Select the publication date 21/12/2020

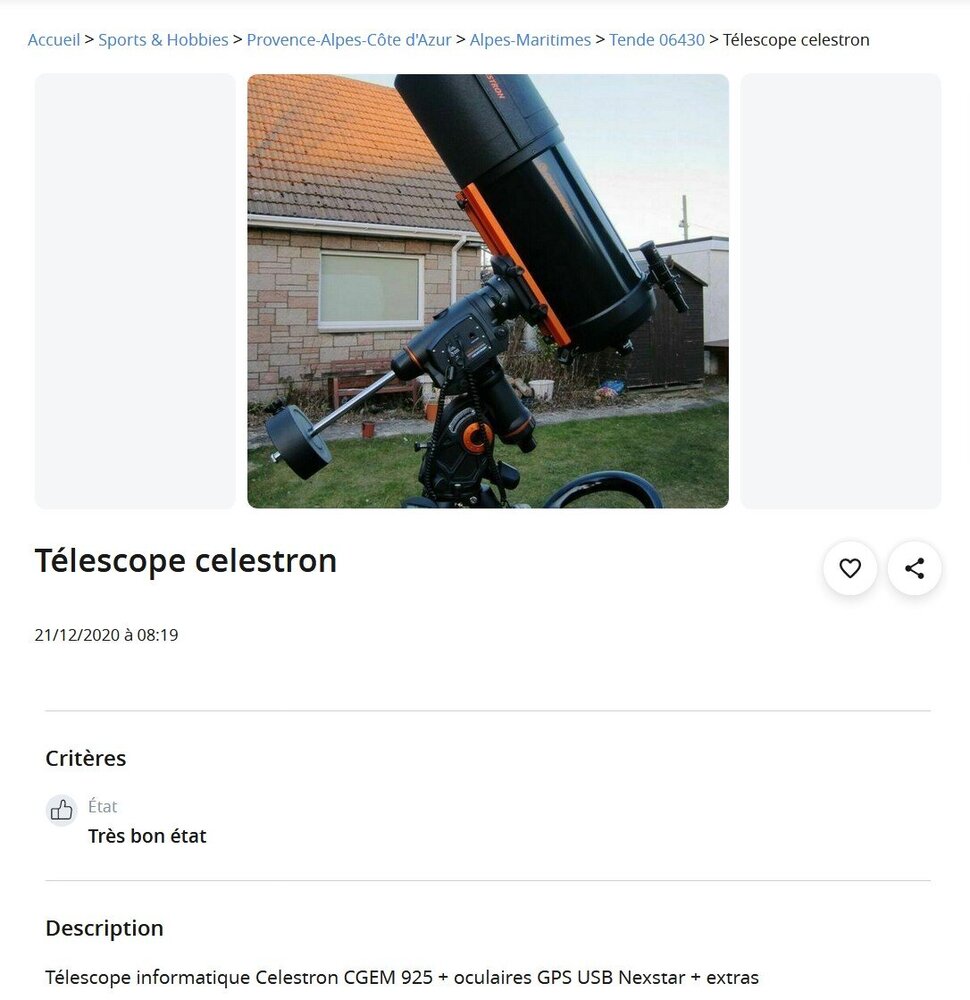(106, 634)
